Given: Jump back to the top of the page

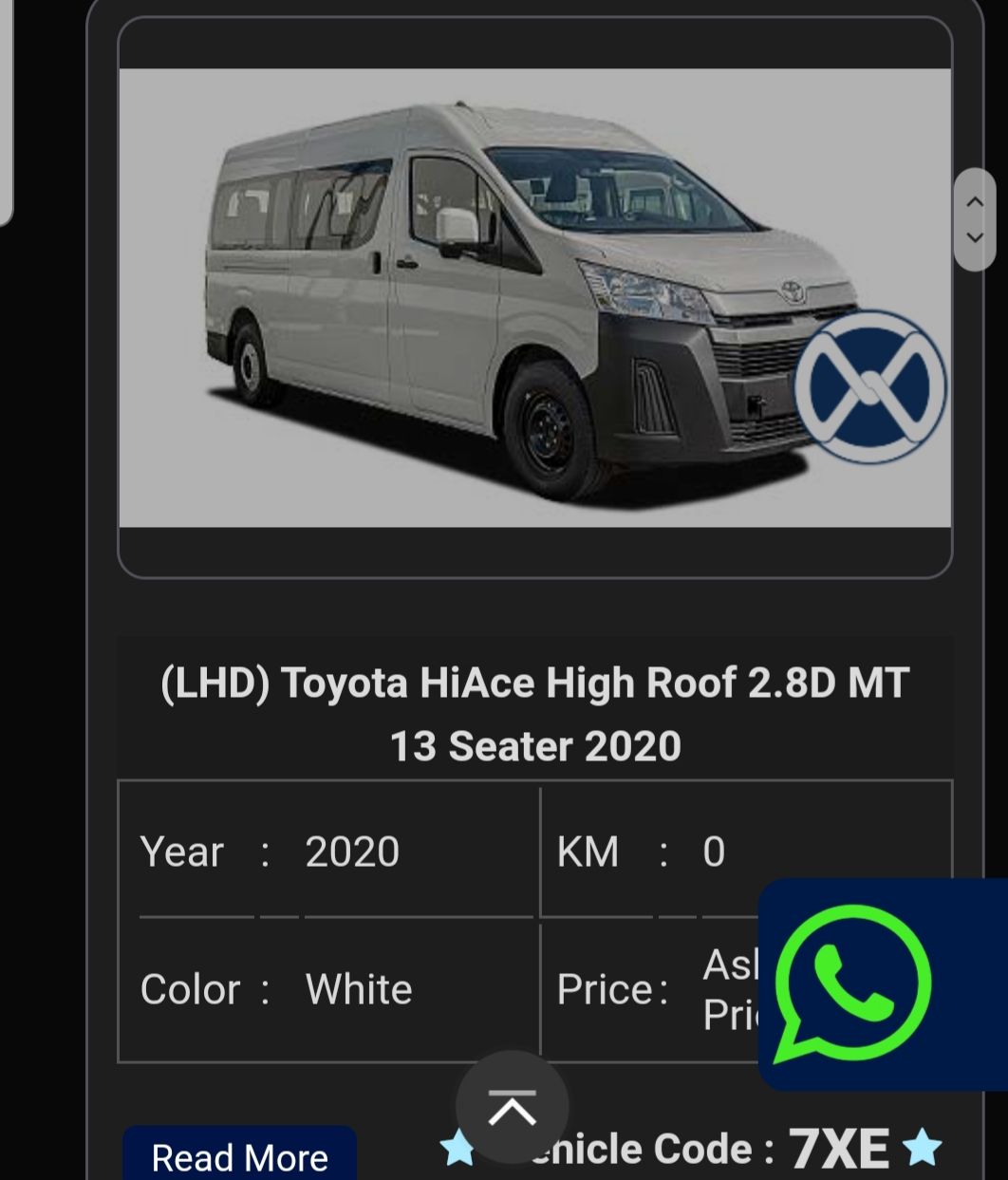Looking at the screenshot, I should click(x=513, y=1107).
